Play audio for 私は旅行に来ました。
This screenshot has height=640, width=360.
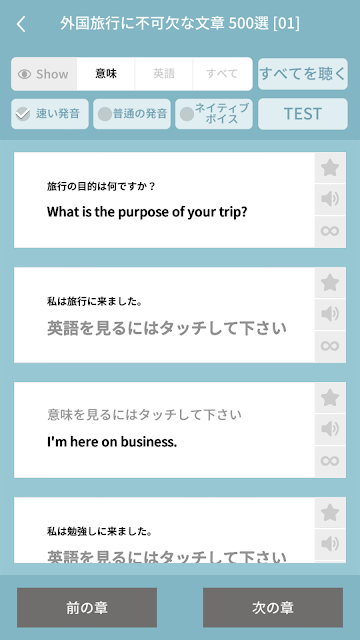coord(330,314)
